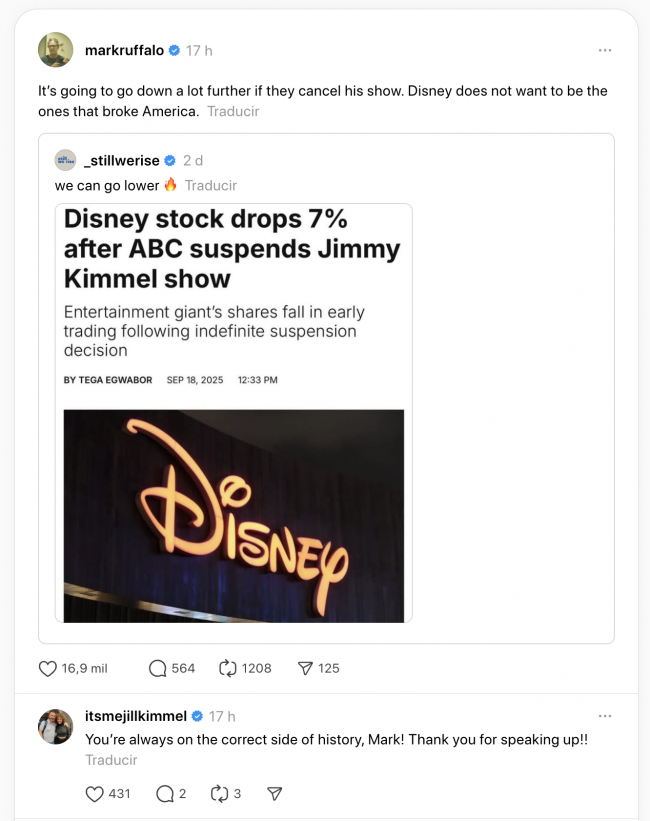
Task: Translate the quoted post by _stillwerise
Action: [210, 185]
